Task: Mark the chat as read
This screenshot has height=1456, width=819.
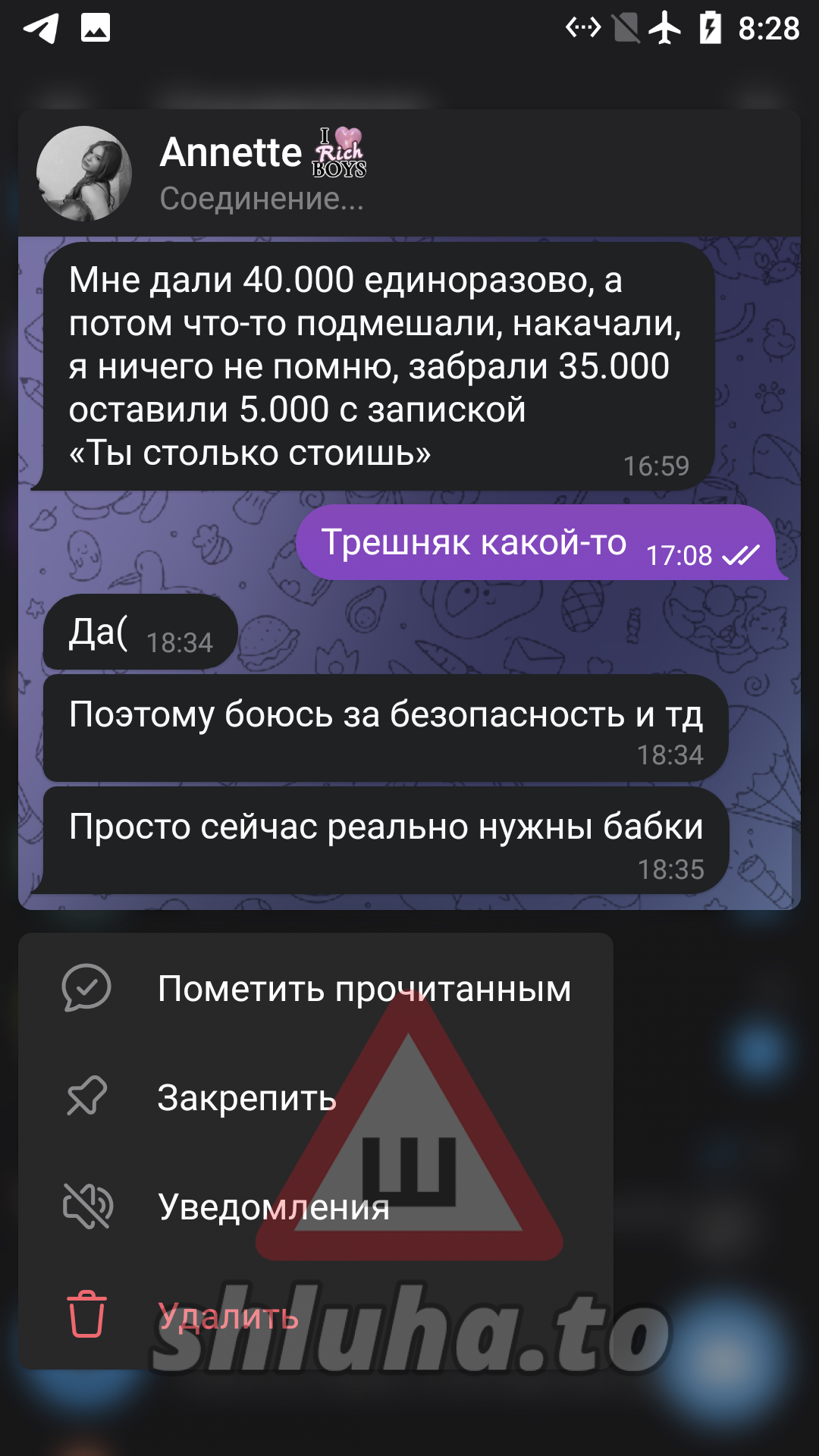Action: click(315, 988)
